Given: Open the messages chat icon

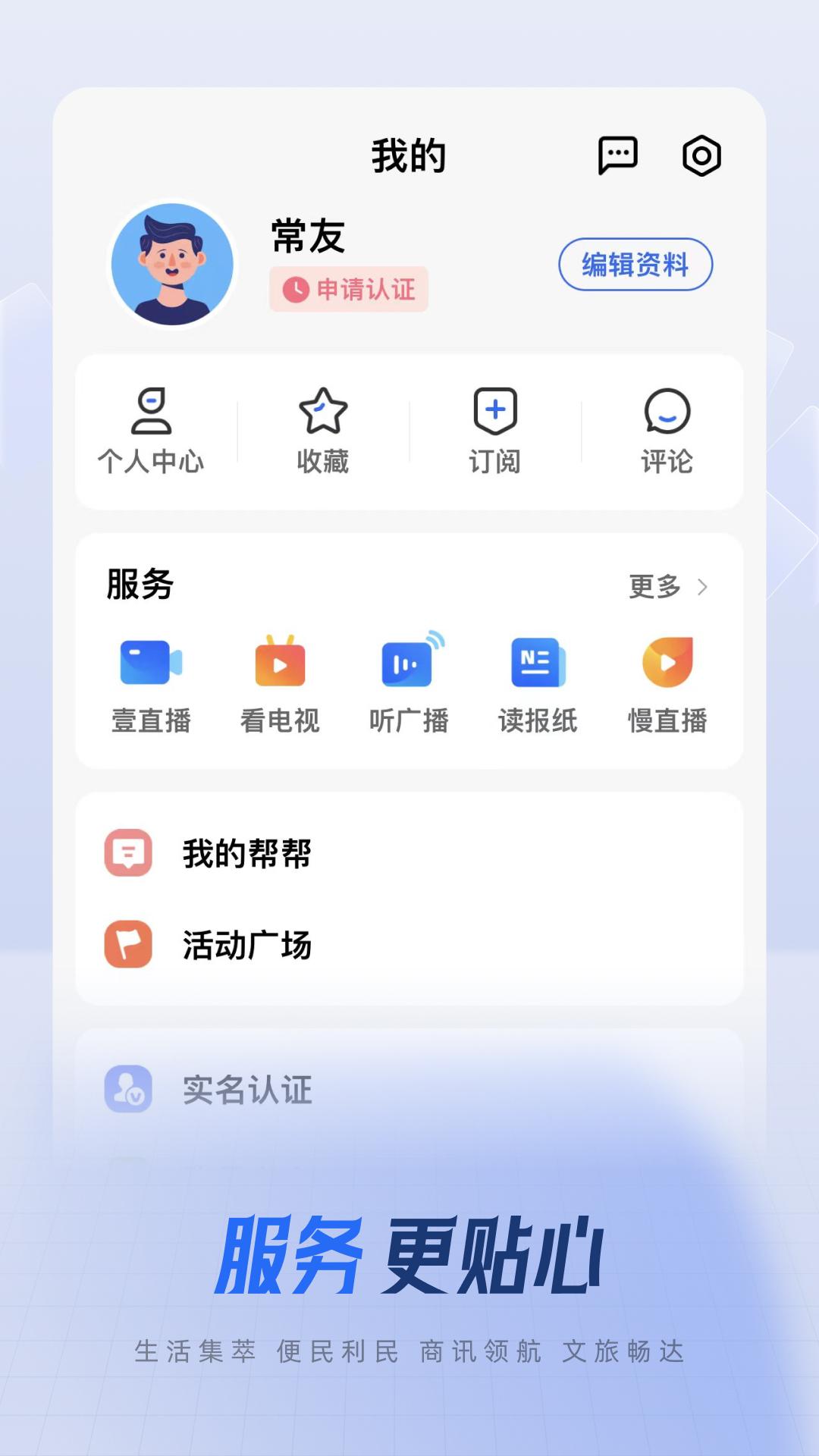Looking at the screenshot, I should coord(618,155).
